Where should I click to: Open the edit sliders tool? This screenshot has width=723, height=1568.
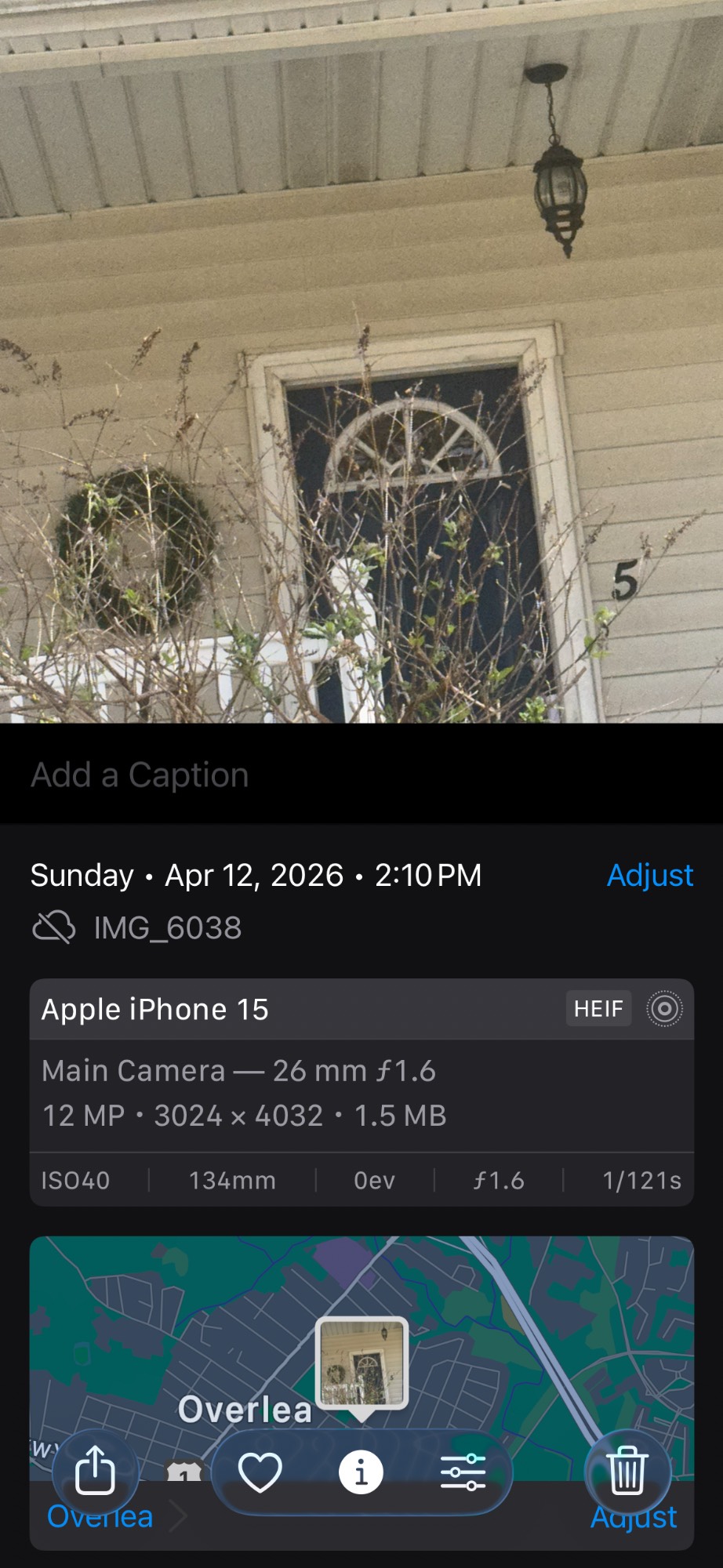463,1472
